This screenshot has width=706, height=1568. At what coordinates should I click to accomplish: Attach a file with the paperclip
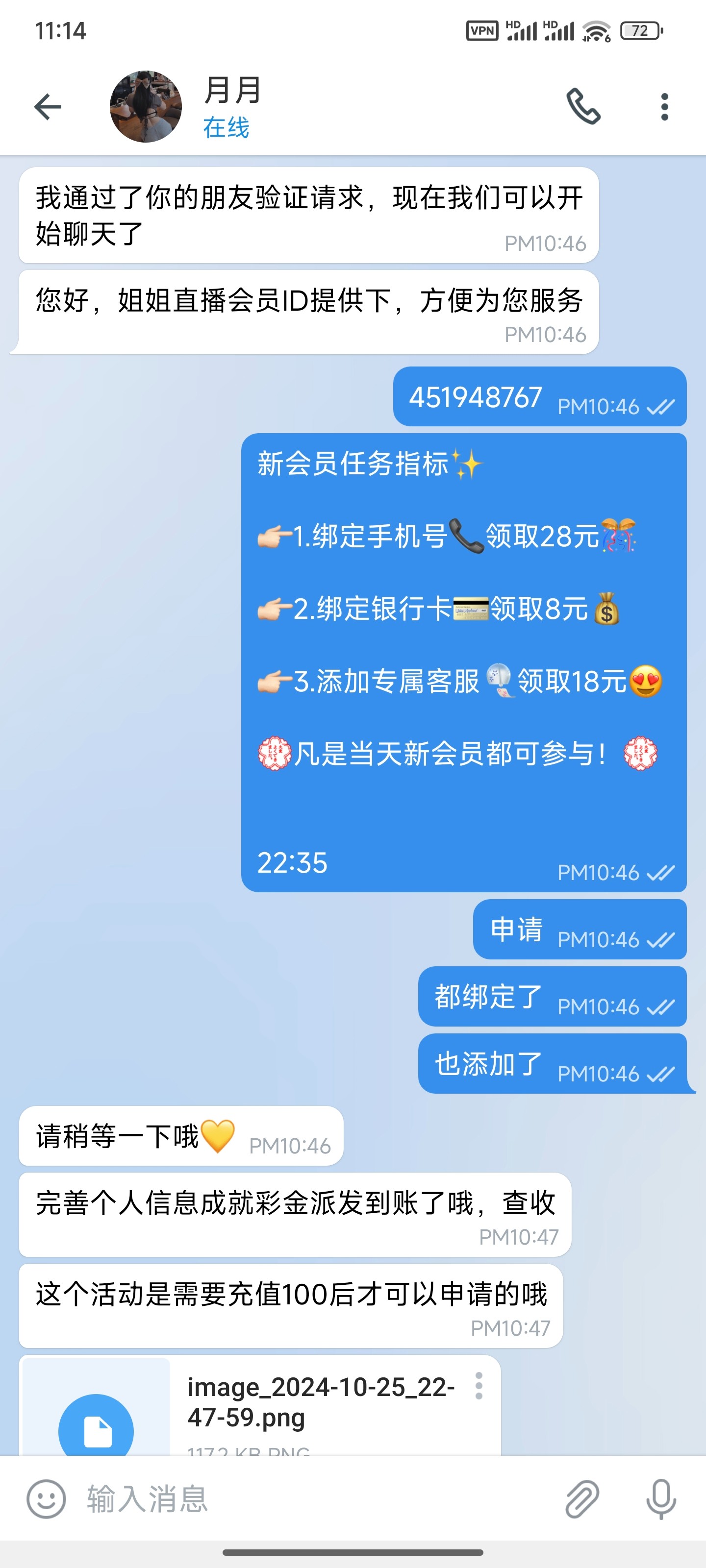tap(582, 1498)
